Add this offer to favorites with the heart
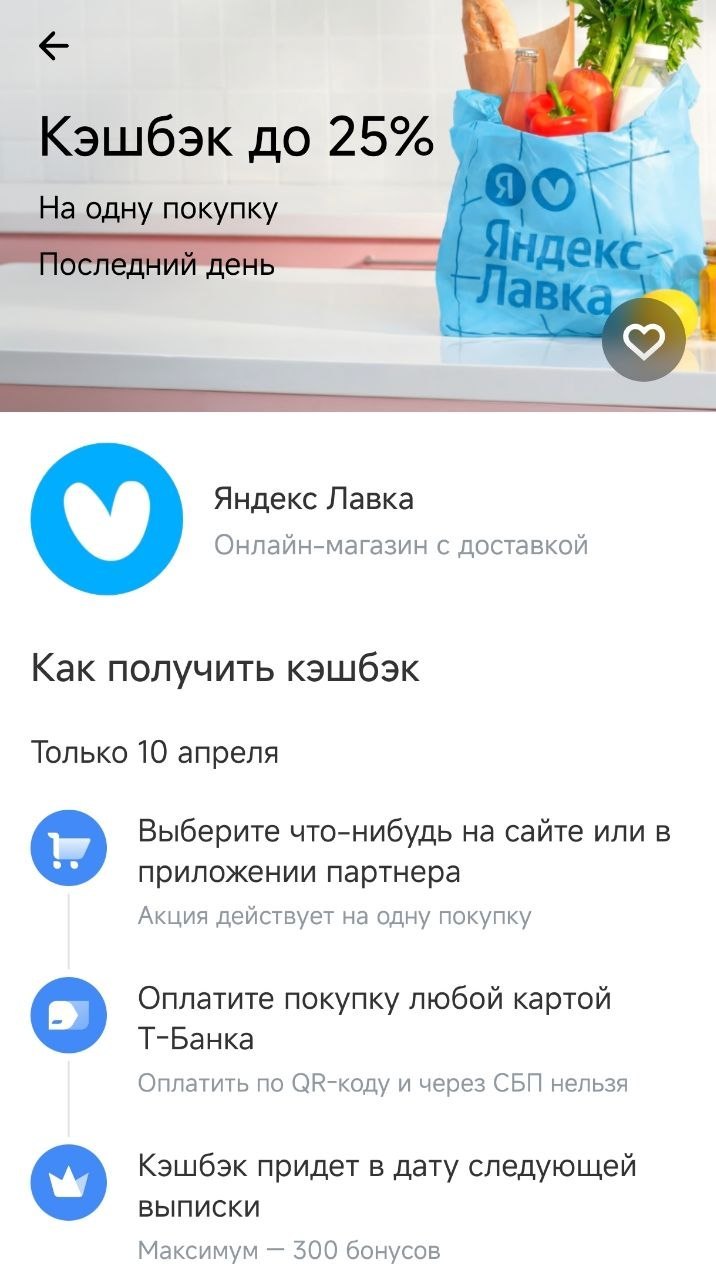 [x=643, y=340]
